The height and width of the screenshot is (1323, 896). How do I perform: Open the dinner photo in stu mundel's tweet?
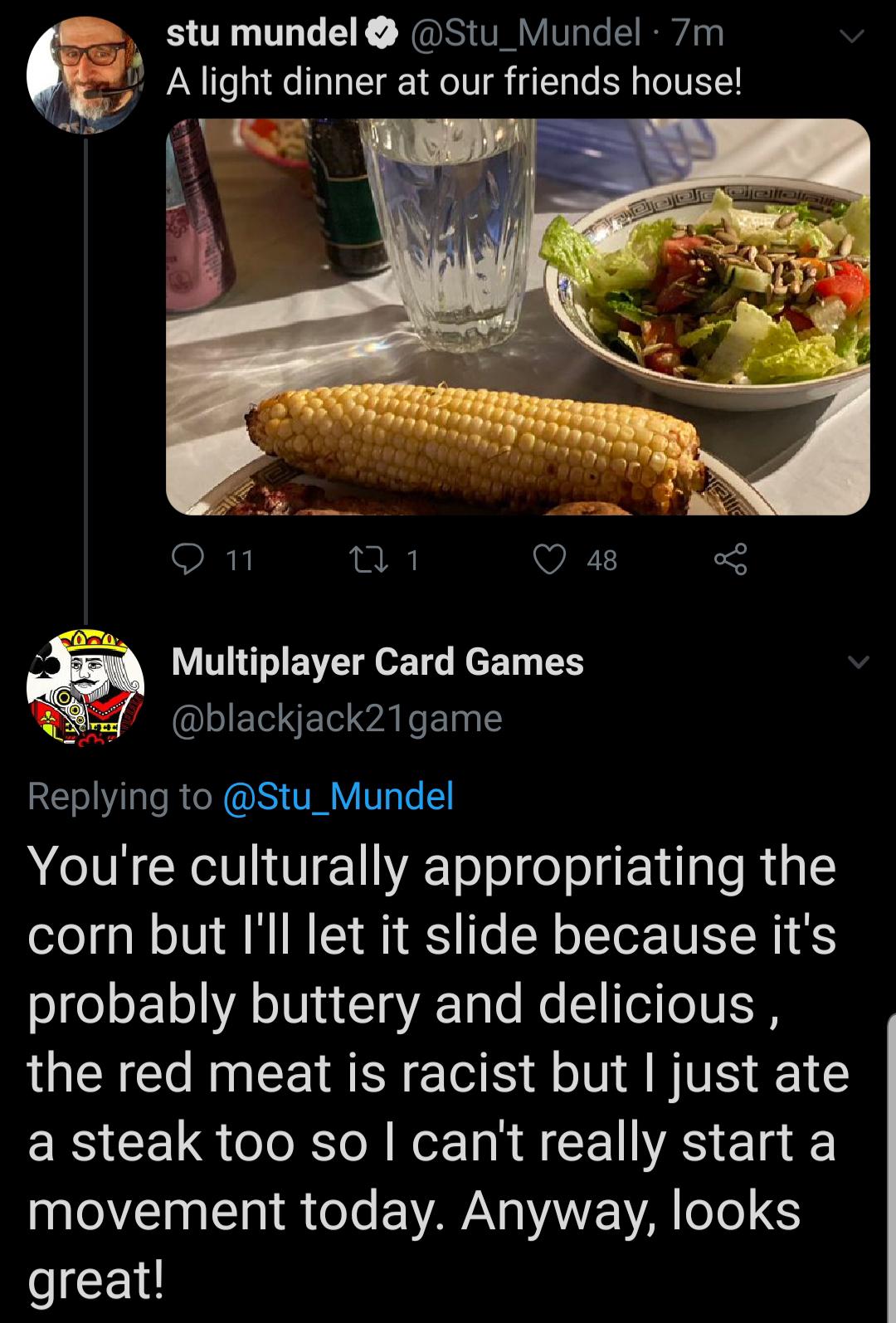coord(518,316)
